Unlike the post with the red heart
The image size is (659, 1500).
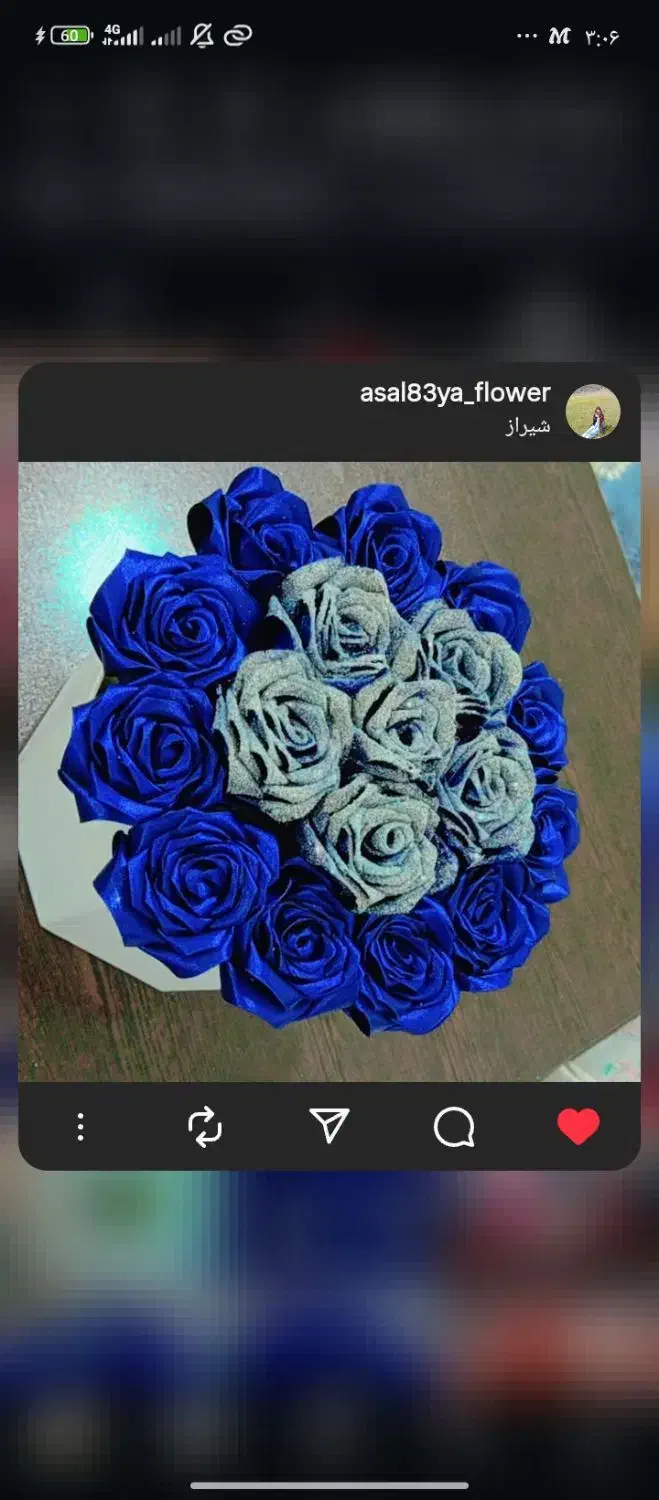pos(578,1127)
